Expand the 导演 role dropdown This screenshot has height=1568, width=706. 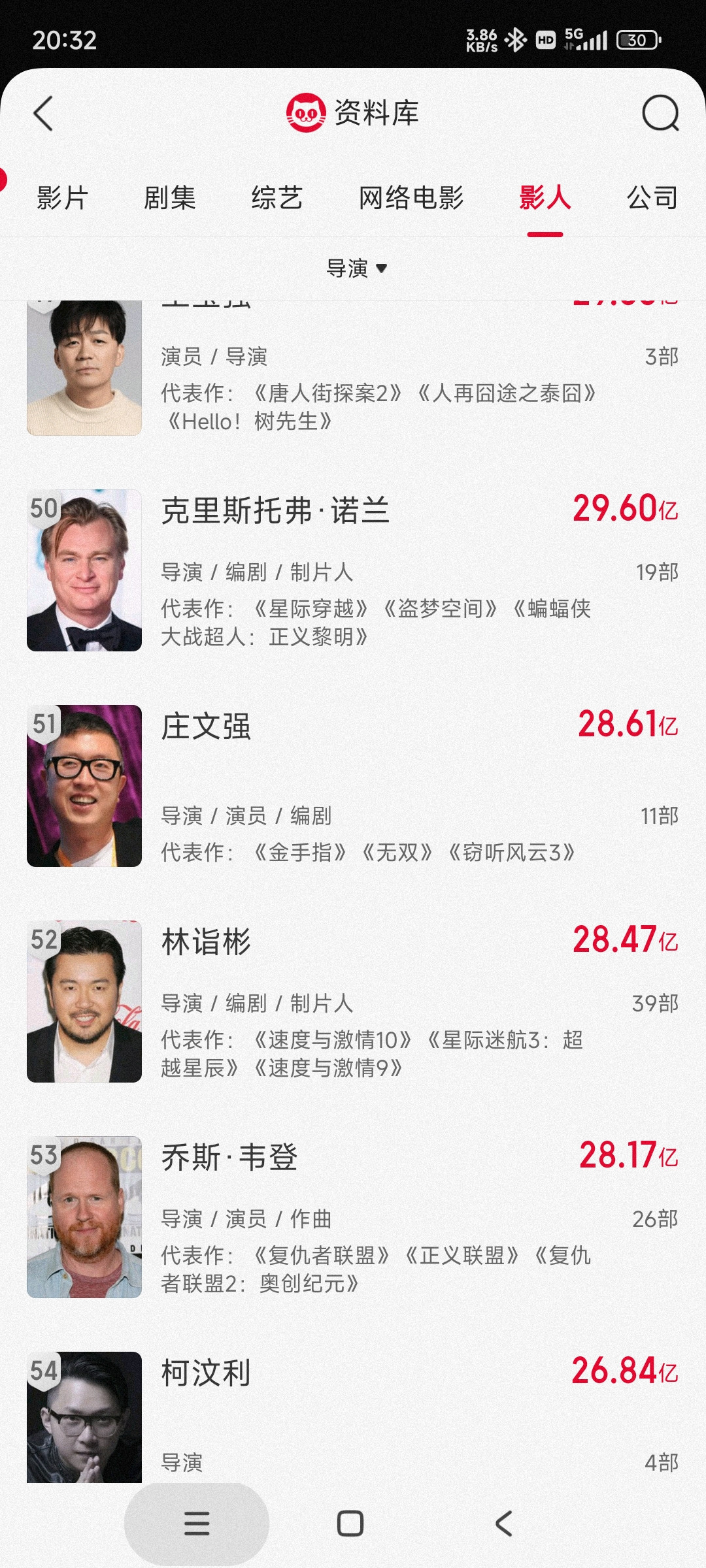pyautogui.click(x=357, y=269)
